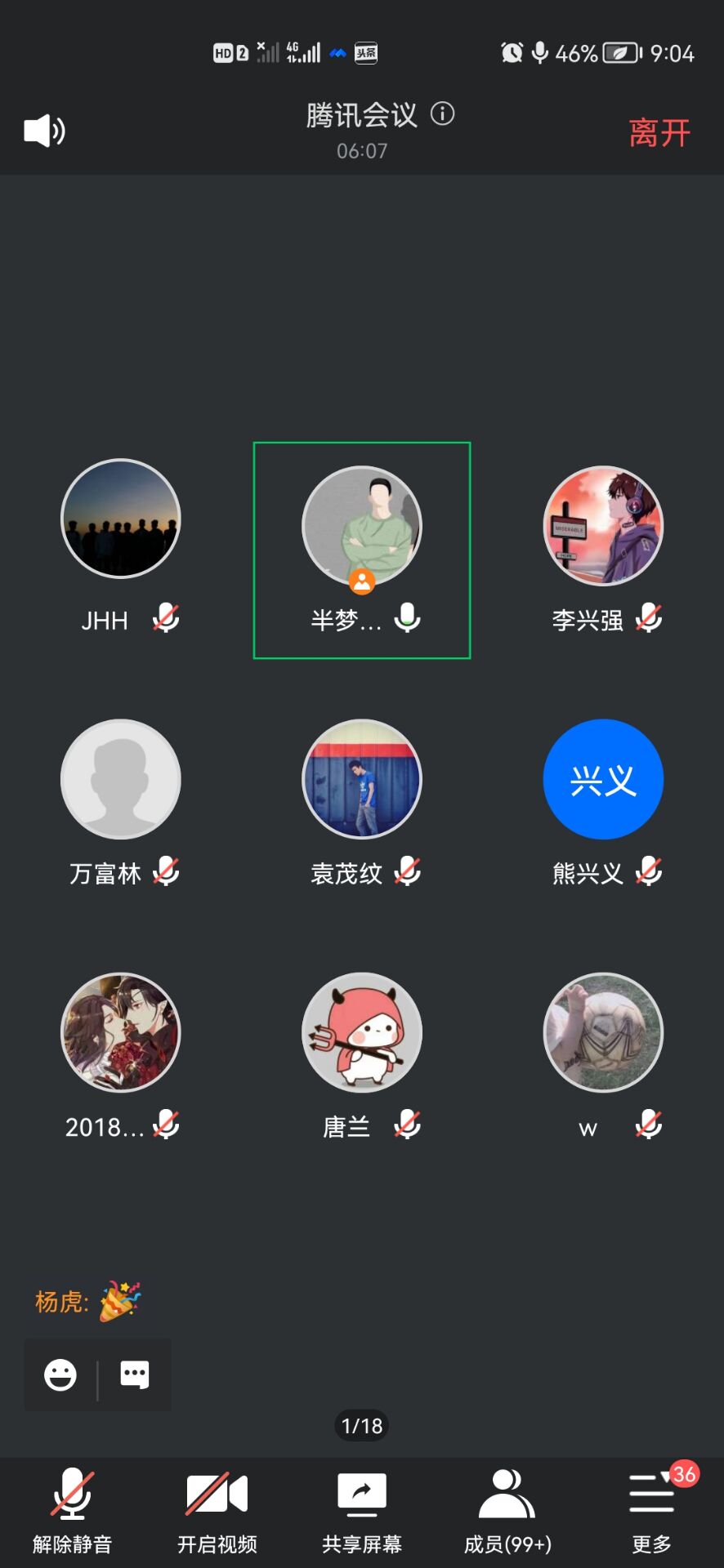Open the 更多 menu
724x1568 pixels.
click(x=652, y=1509)
